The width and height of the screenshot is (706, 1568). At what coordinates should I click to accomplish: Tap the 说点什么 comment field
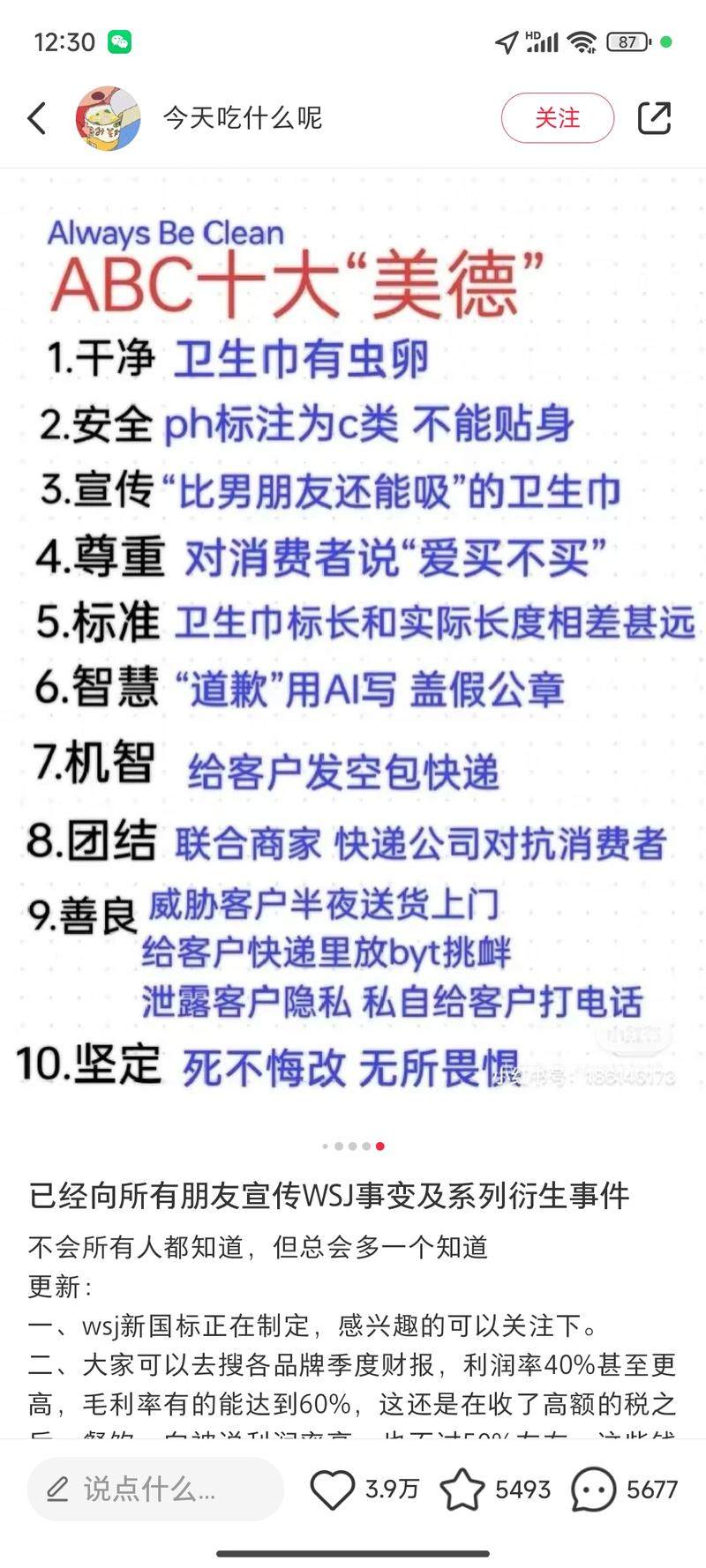[154, 1490]
